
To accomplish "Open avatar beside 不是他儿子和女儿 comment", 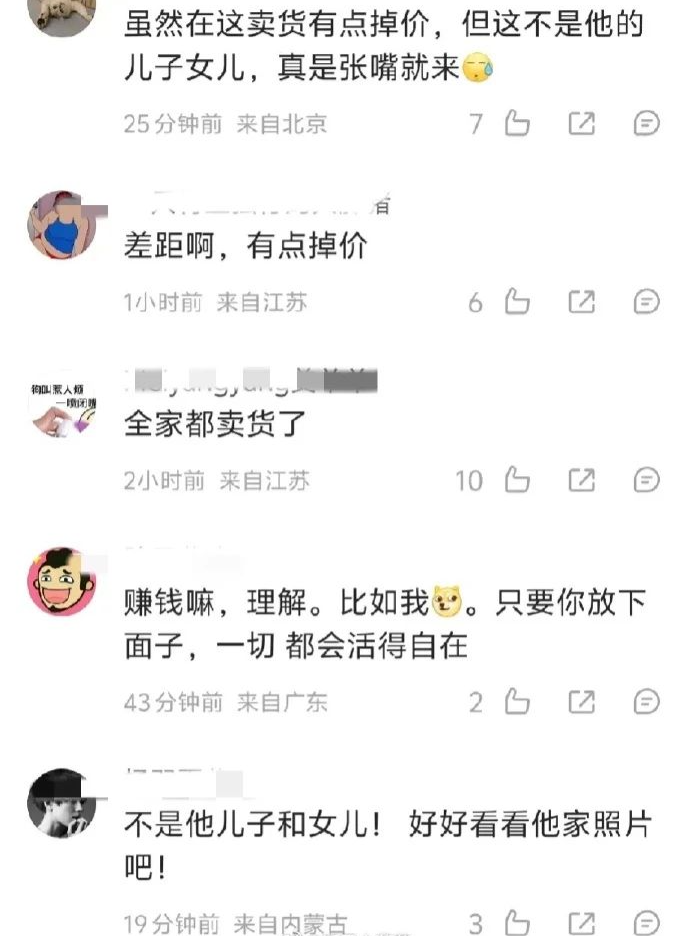I will pos(62,803).
